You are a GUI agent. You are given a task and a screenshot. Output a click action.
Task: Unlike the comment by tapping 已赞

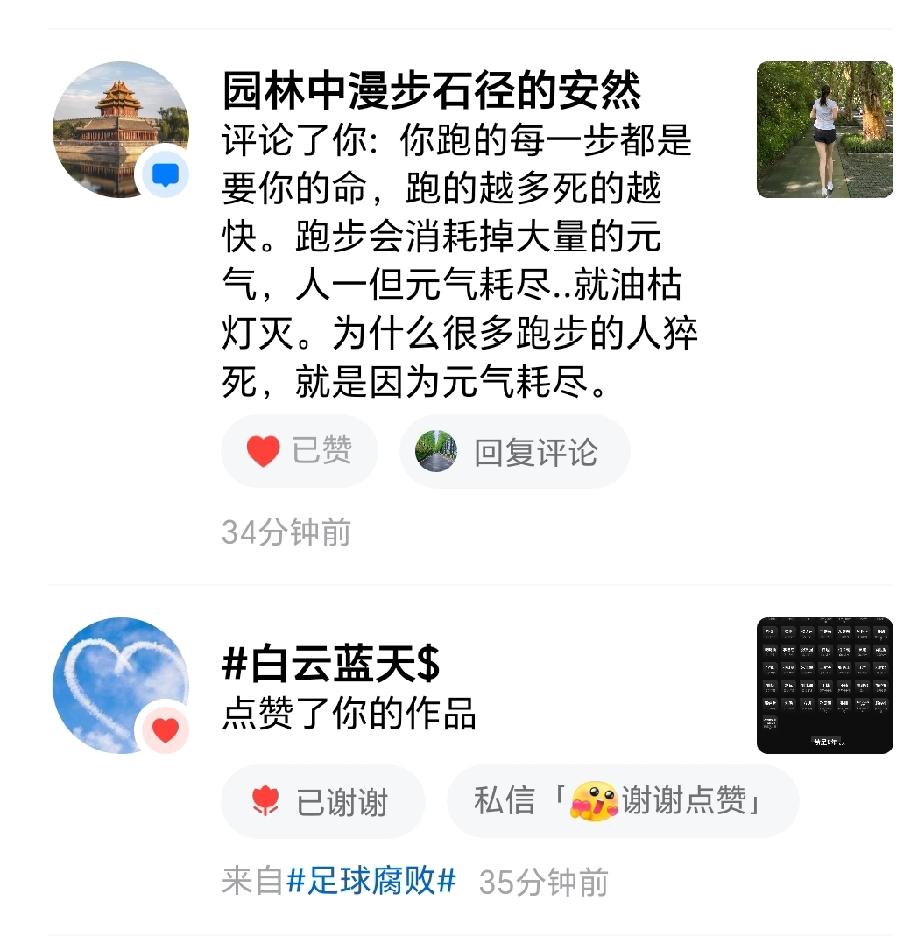[x=299, y=450]
